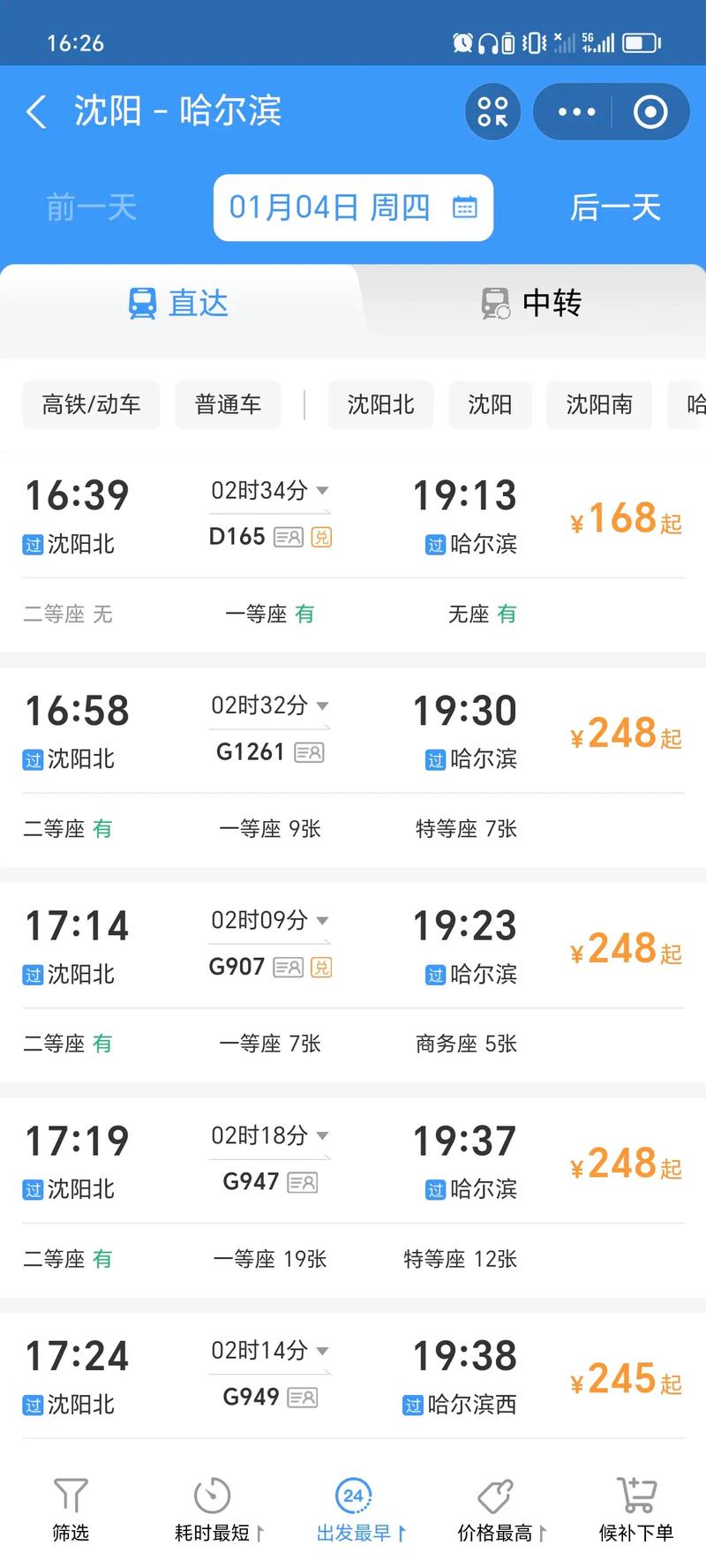Toggle the 普通车 train type filter
This screenshot has height=1568, width=706.
coord(228,404)
